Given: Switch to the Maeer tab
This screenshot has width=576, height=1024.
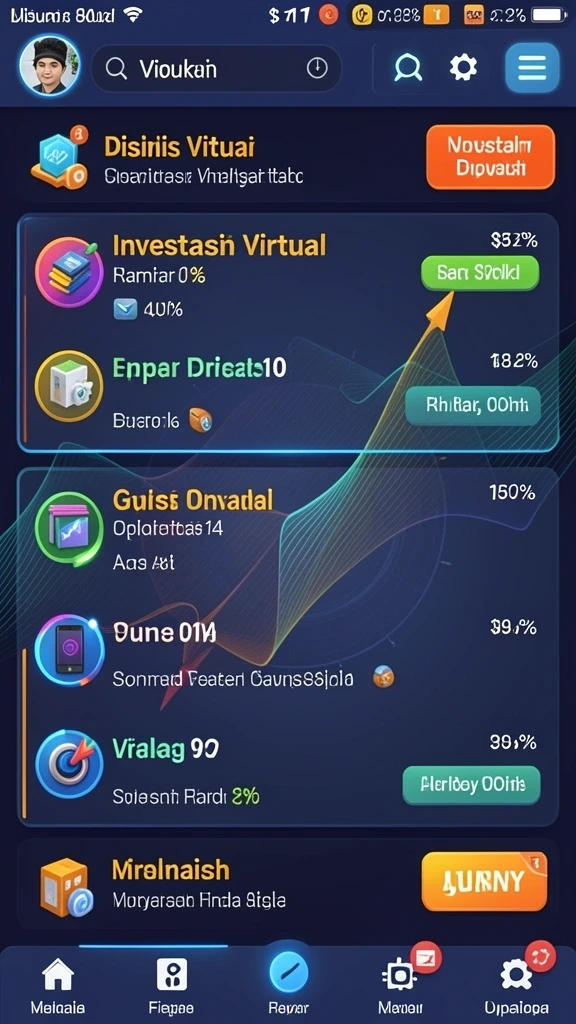Looking at the screenshot, I should pos(399,985).
